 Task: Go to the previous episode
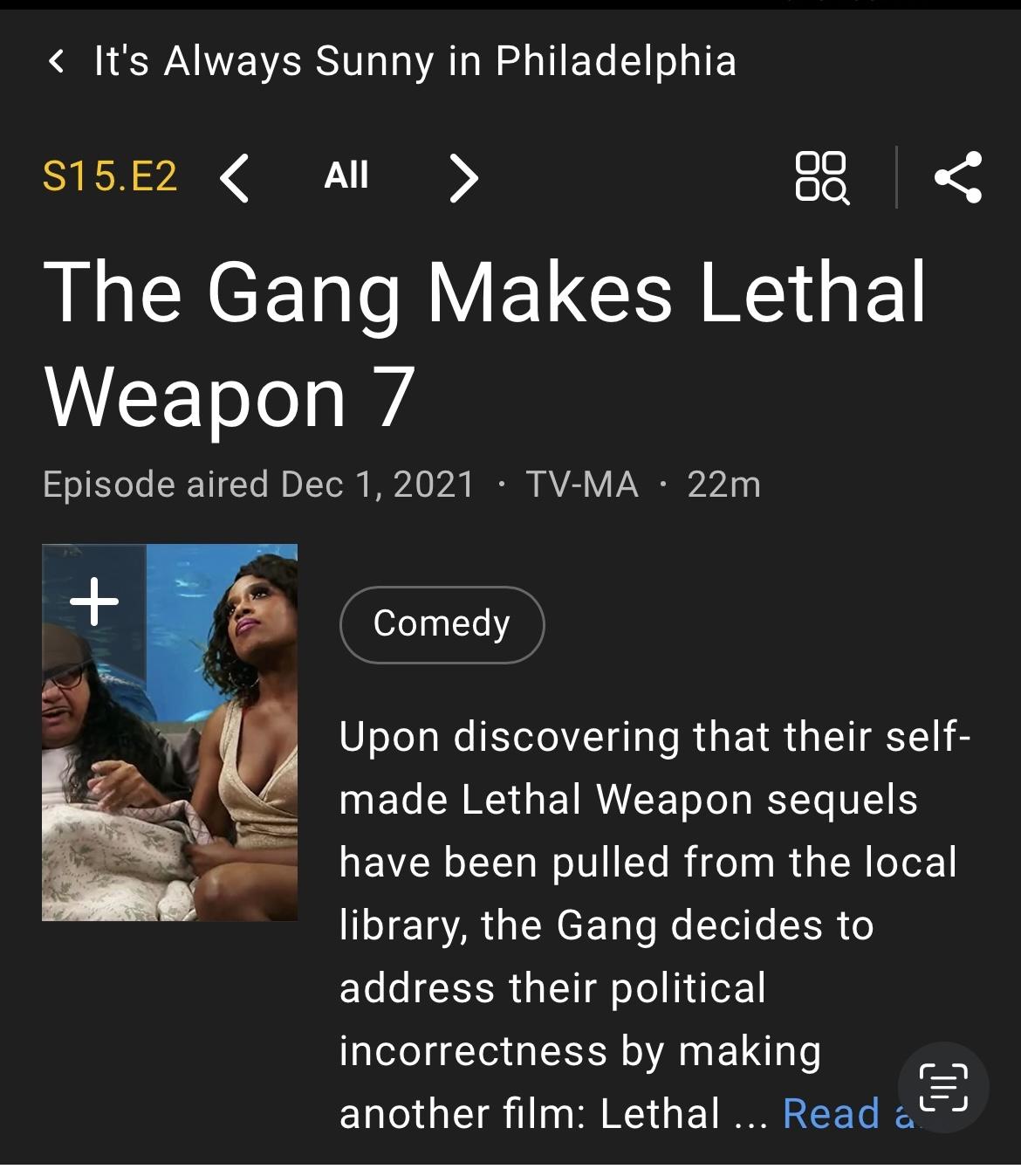tap(234, 178)
